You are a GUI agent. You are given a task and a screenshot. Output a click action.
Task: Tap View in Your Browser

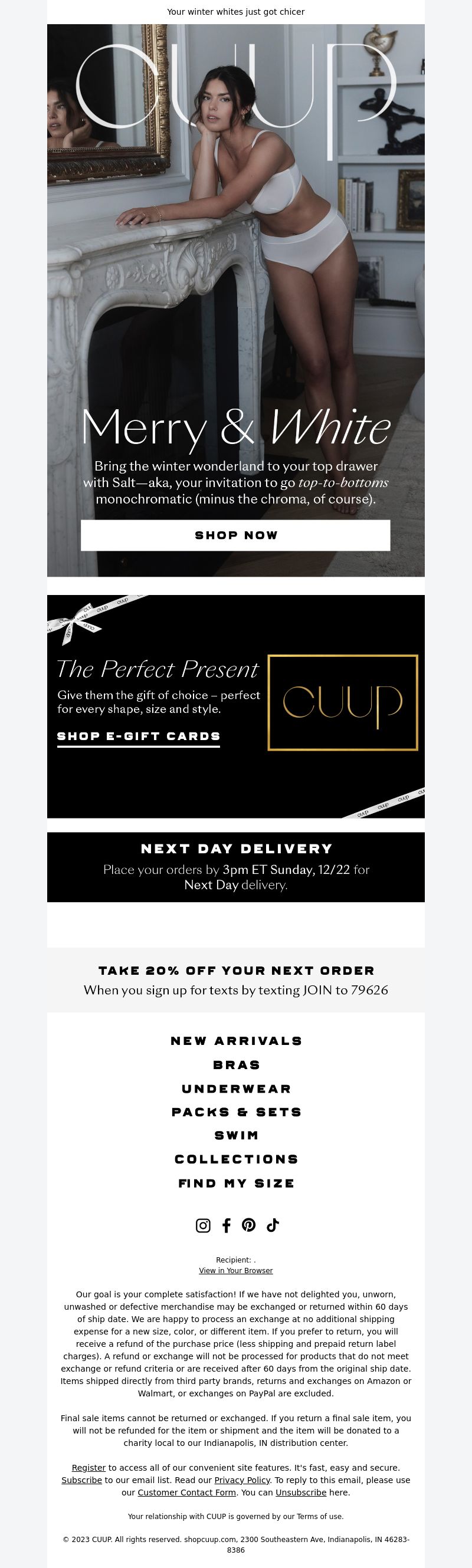click(235, 1270)
